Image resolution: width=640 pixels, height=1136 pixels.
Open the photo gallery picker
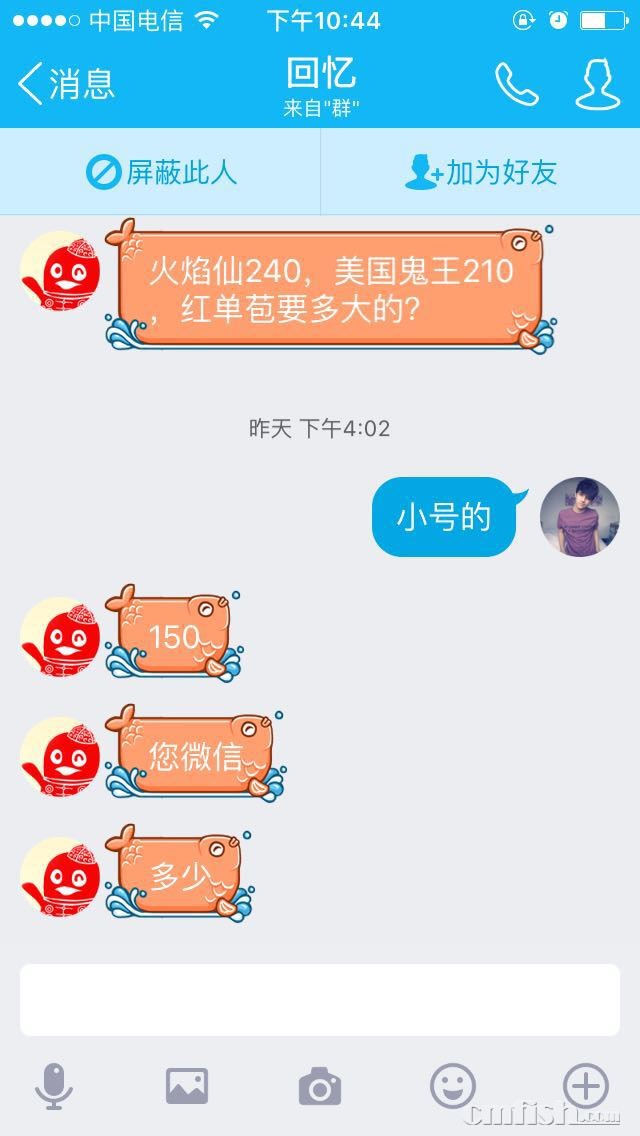pos(187,1085)
